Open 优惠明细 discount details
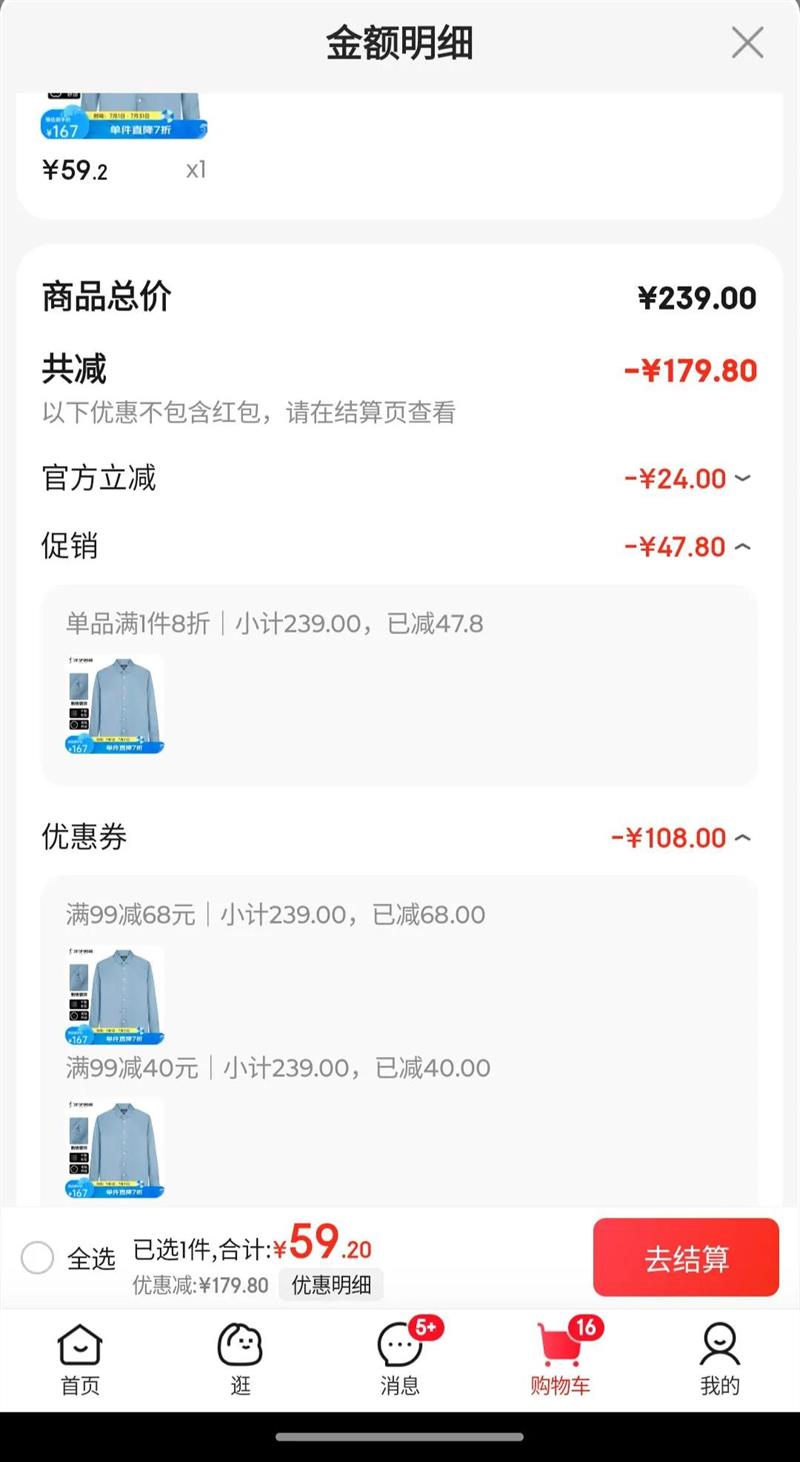This screenshot has height=1462, width=800. [330, 1285]
